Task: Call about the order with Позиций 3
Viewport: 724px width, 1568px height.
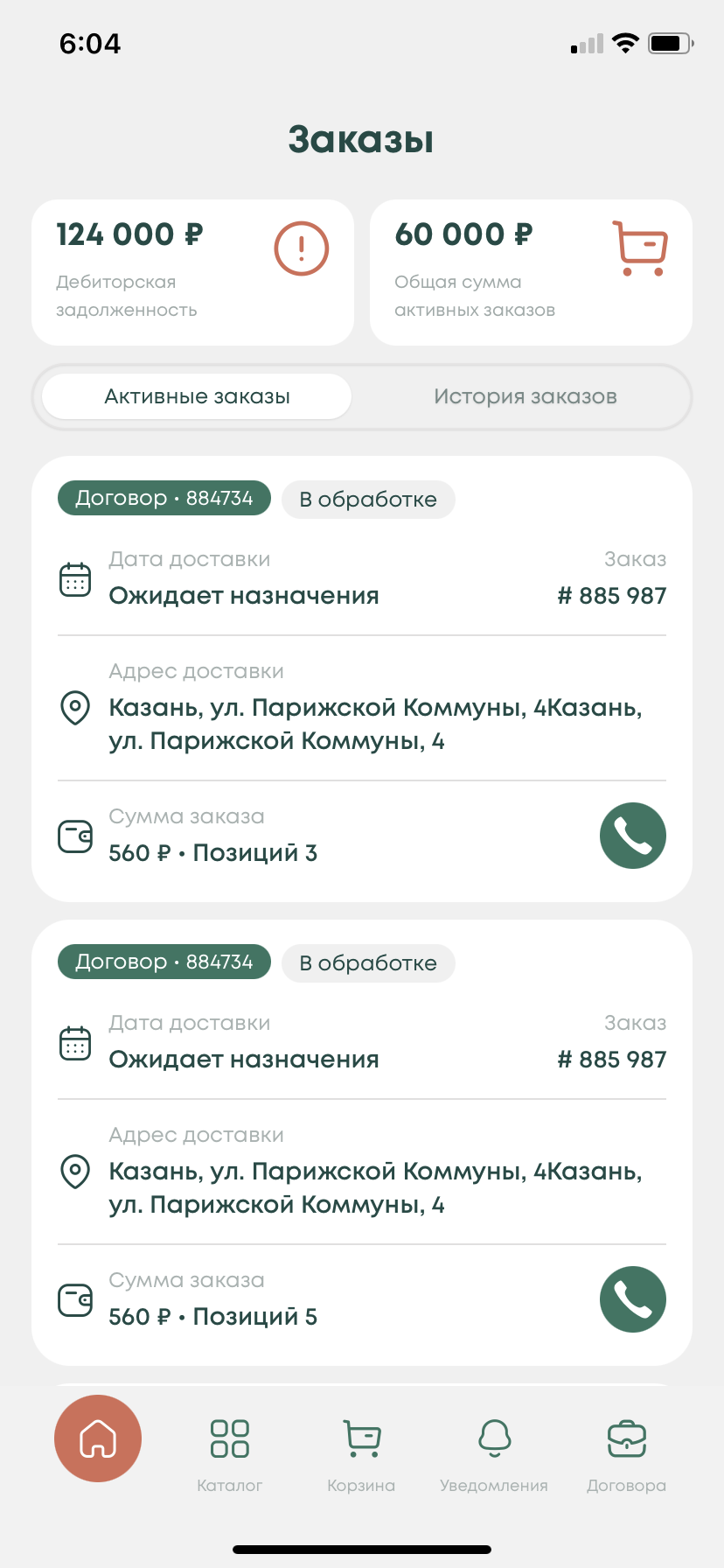Action: [632, 836]
